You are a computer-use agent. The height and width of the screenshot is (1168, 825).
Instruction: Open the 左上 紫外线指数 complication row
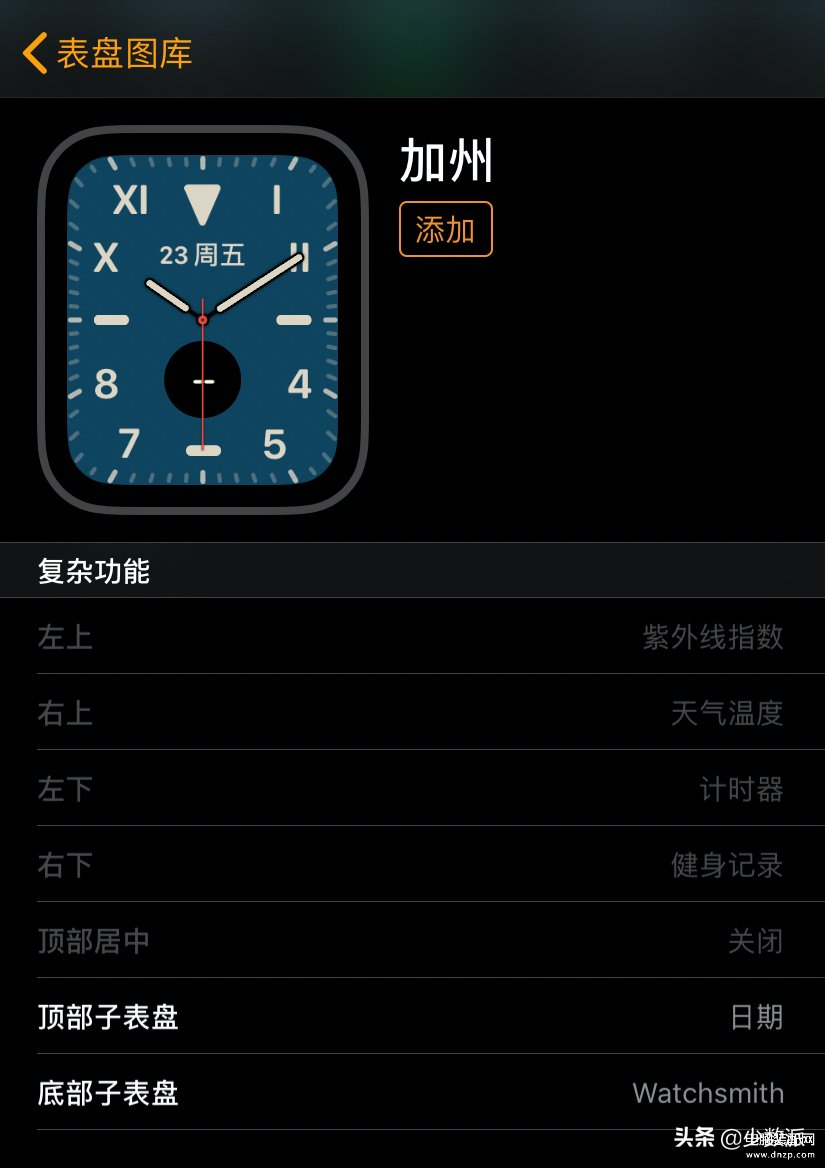click(410, 636)
